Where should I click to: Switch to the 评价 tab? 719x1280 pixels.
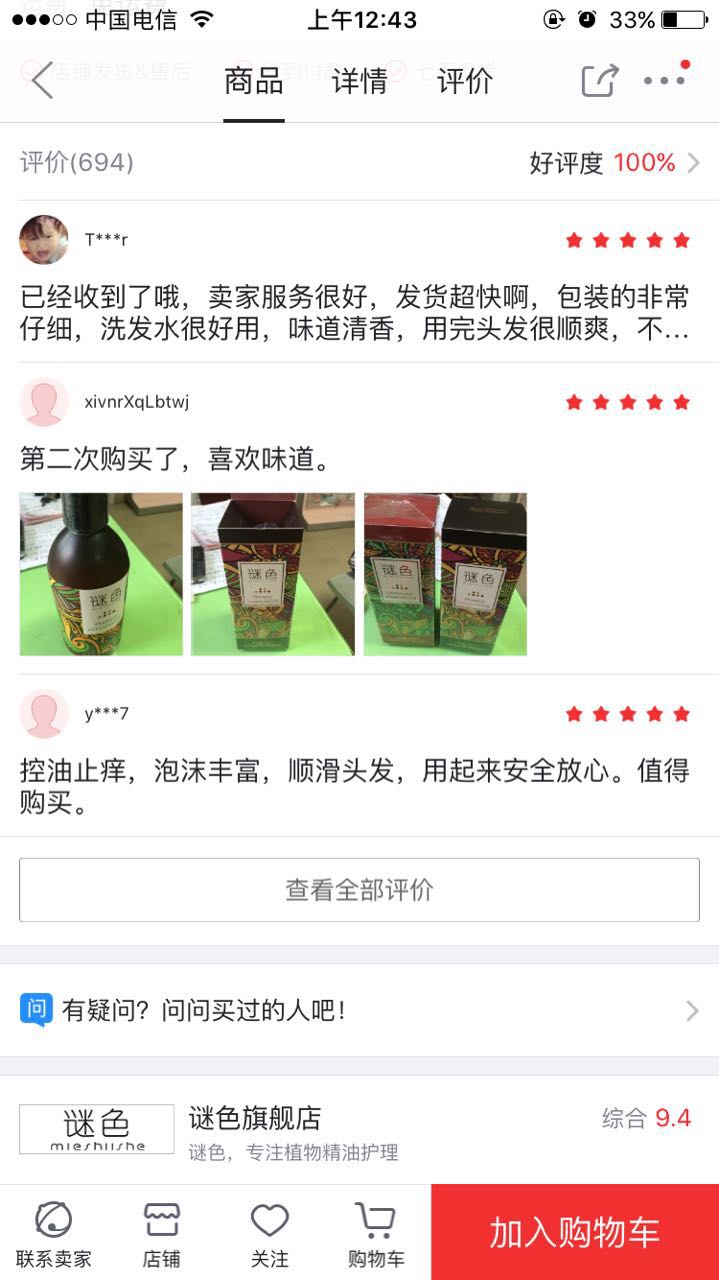pos(465,81)
